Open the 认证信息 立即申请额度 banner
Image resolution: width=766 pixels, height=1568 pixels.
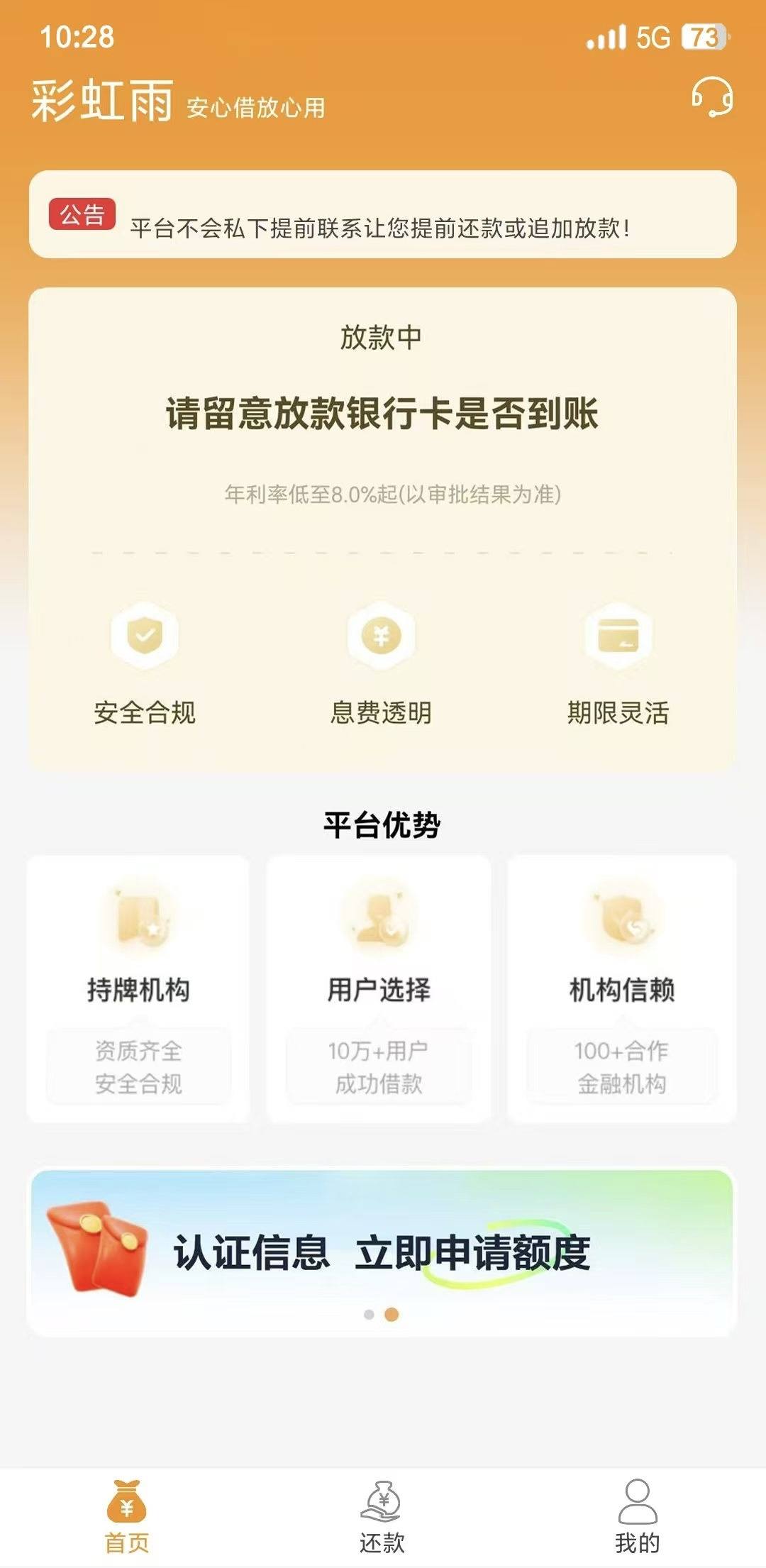382,1252
